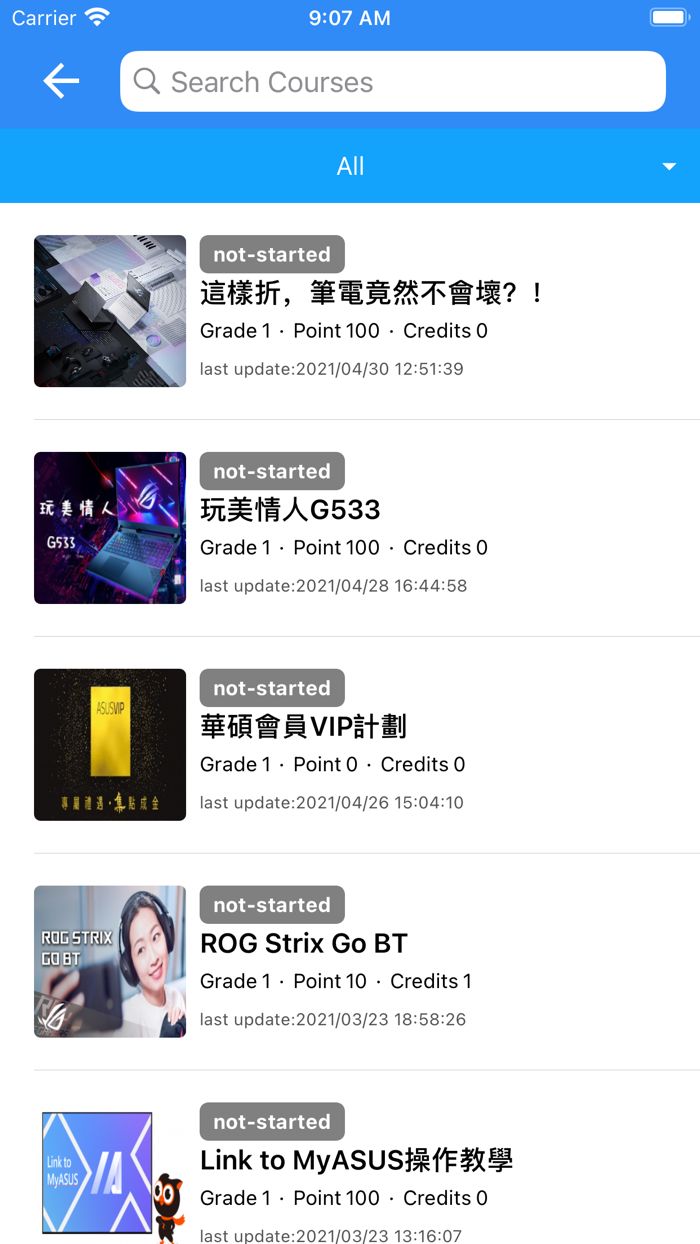700x1244 pixels.
Task: Open the course 這樣折，筆電竟然不會壞？！
Action: [x=370, y=294]
